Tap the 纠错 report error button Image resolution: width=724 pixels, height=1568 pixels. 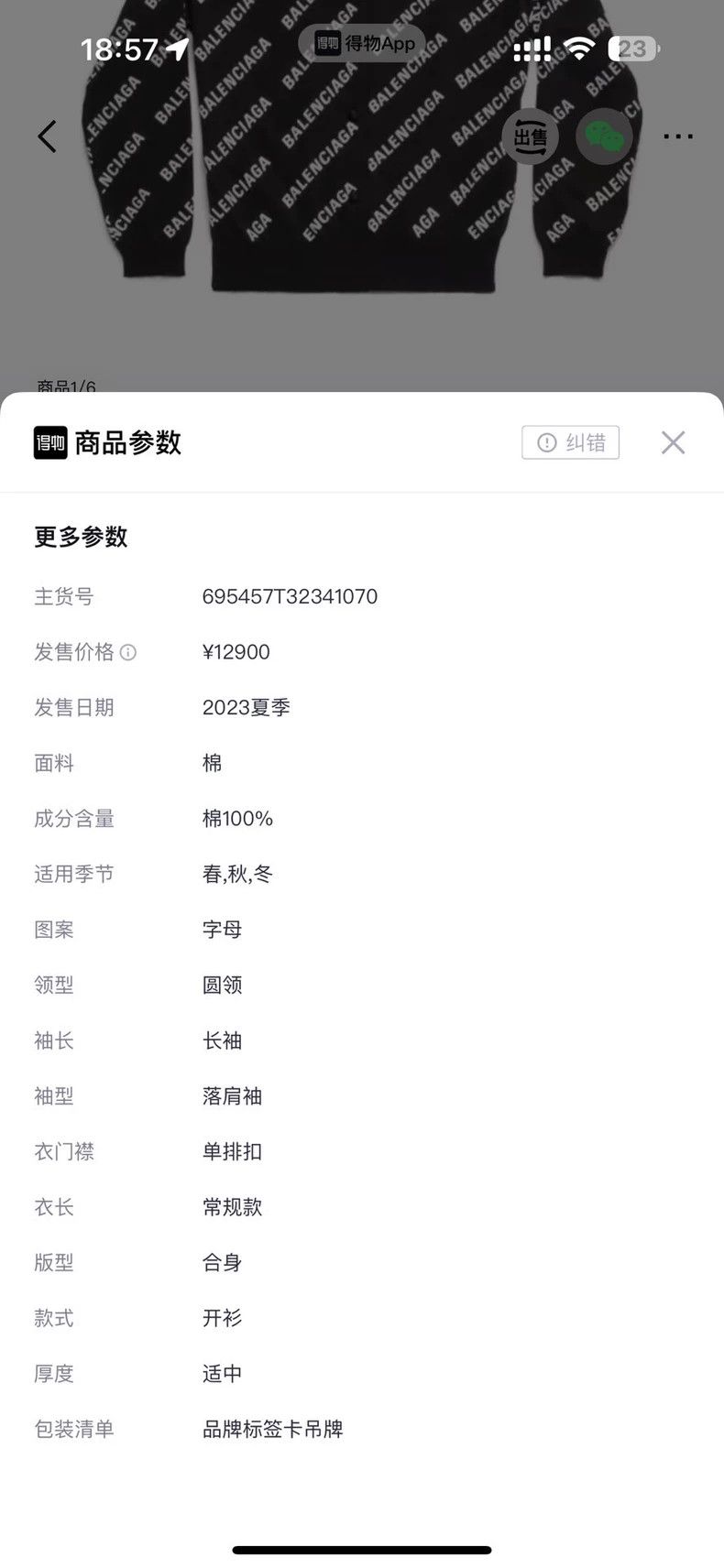point(570,442)
